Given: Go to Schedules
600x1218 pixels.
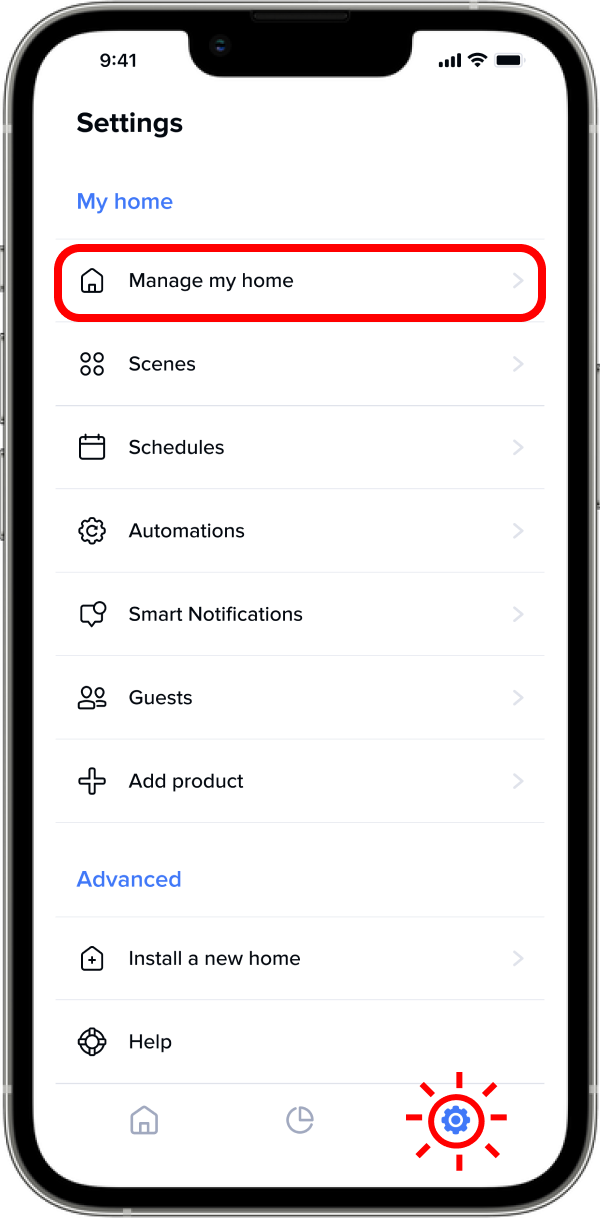Looking at the screenshot, I should coord(300,447).
